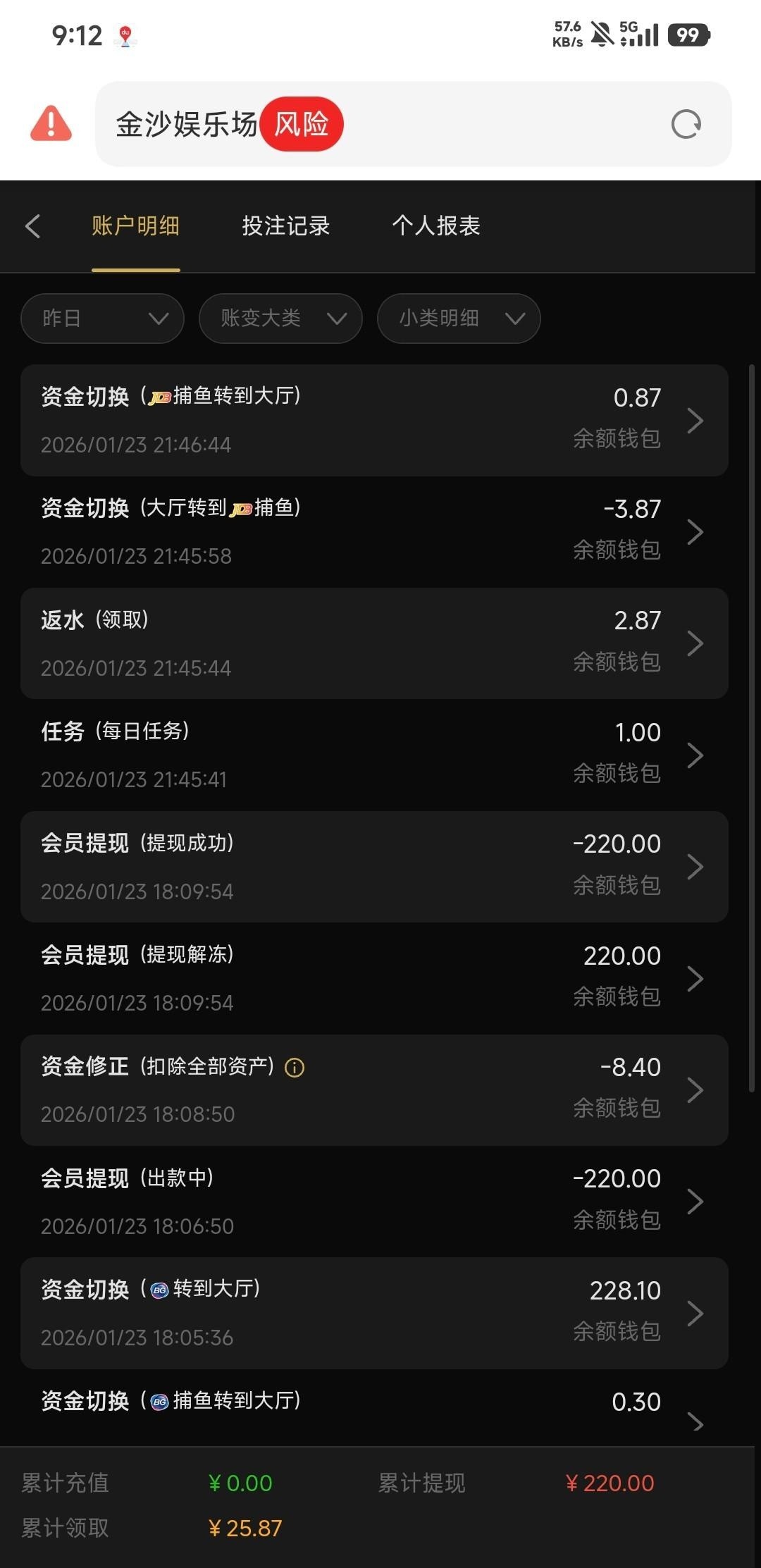
Task: Open the 个人报表 tab
Action: coord(435,226)
